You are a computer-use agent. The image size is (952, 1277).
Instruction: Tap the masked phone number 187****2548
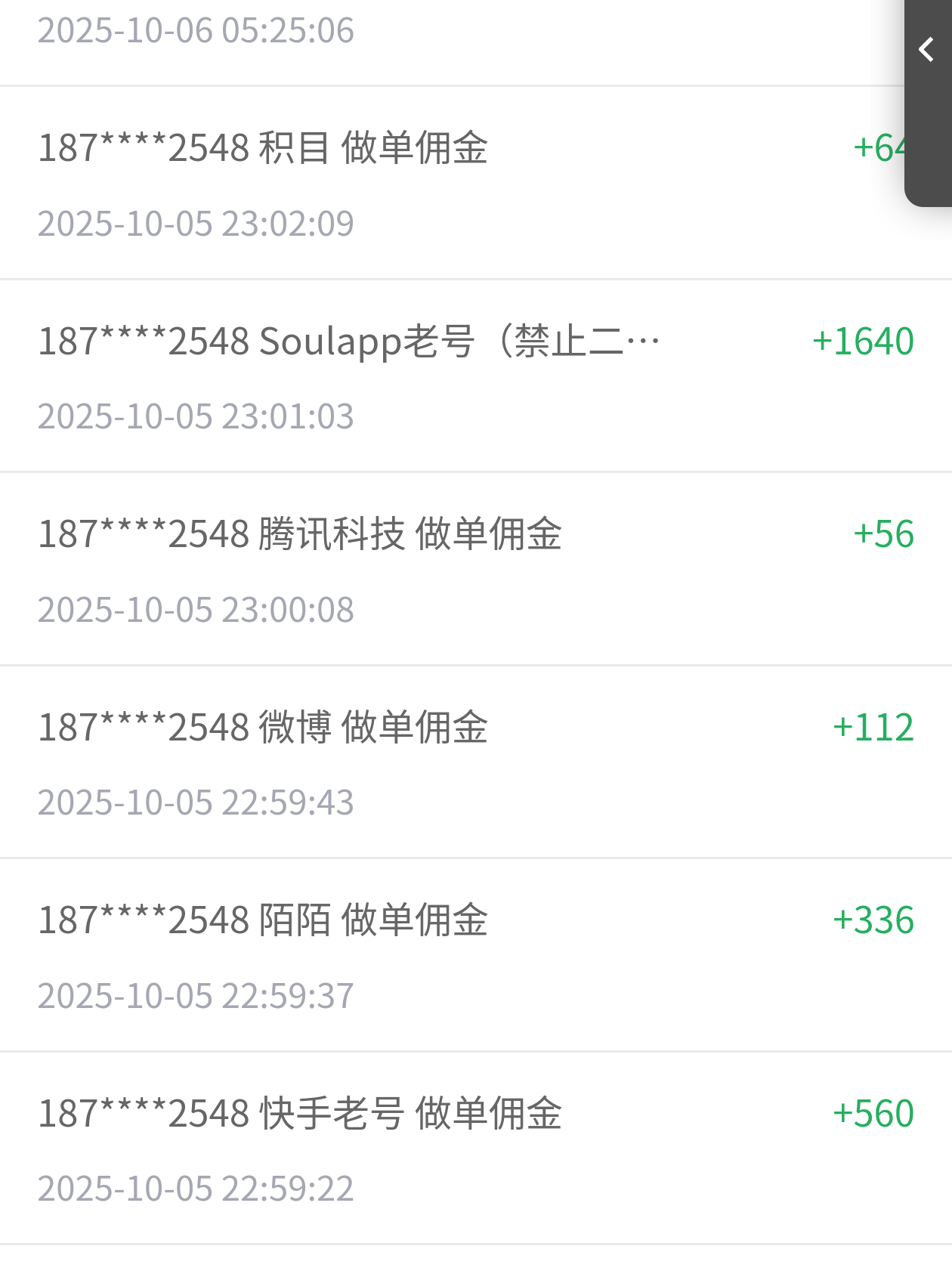(x=142, y=149)
